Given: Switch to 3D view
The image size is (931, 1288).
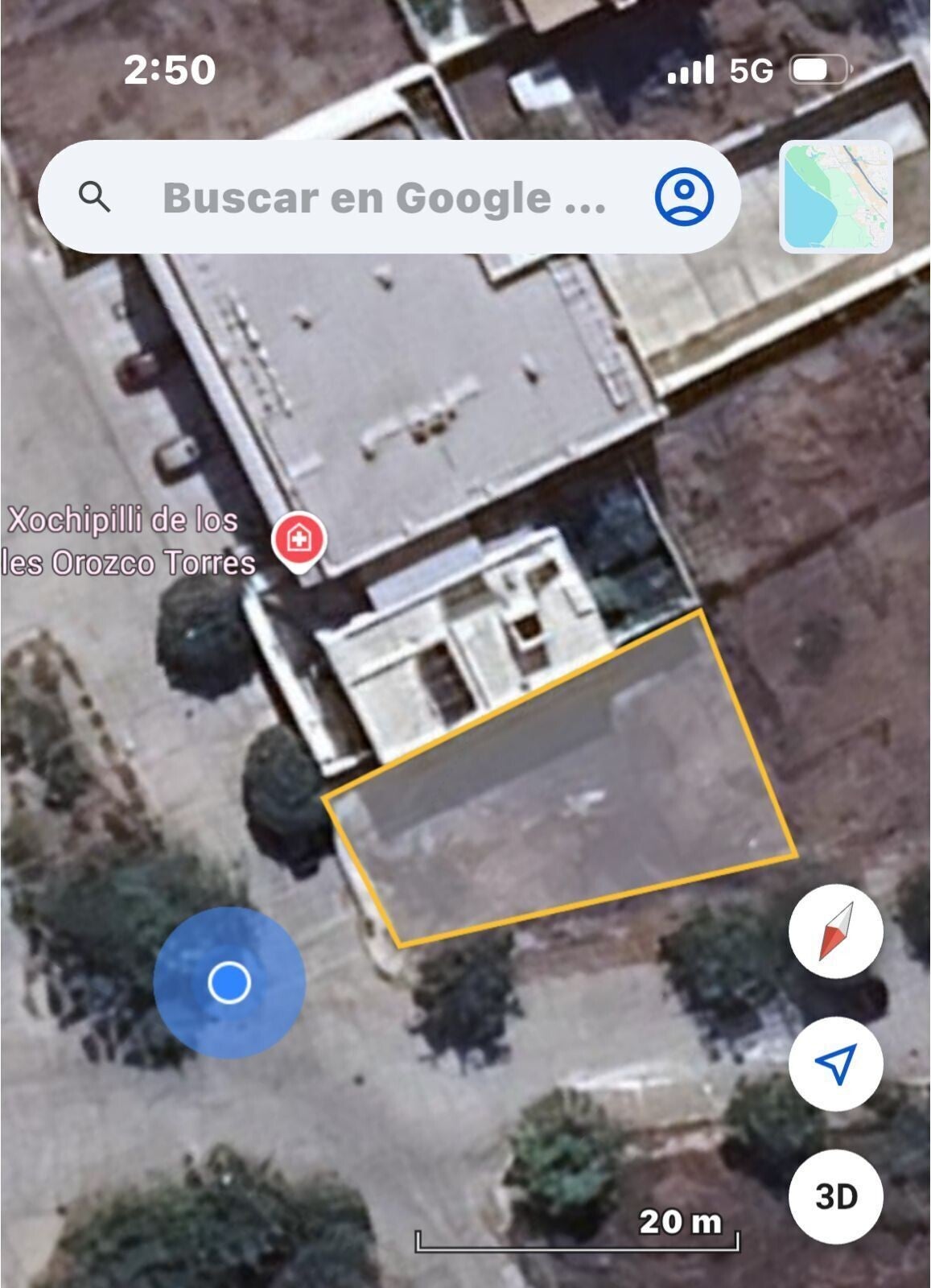Looking at the screenshot, I should tap(835, 1196).
